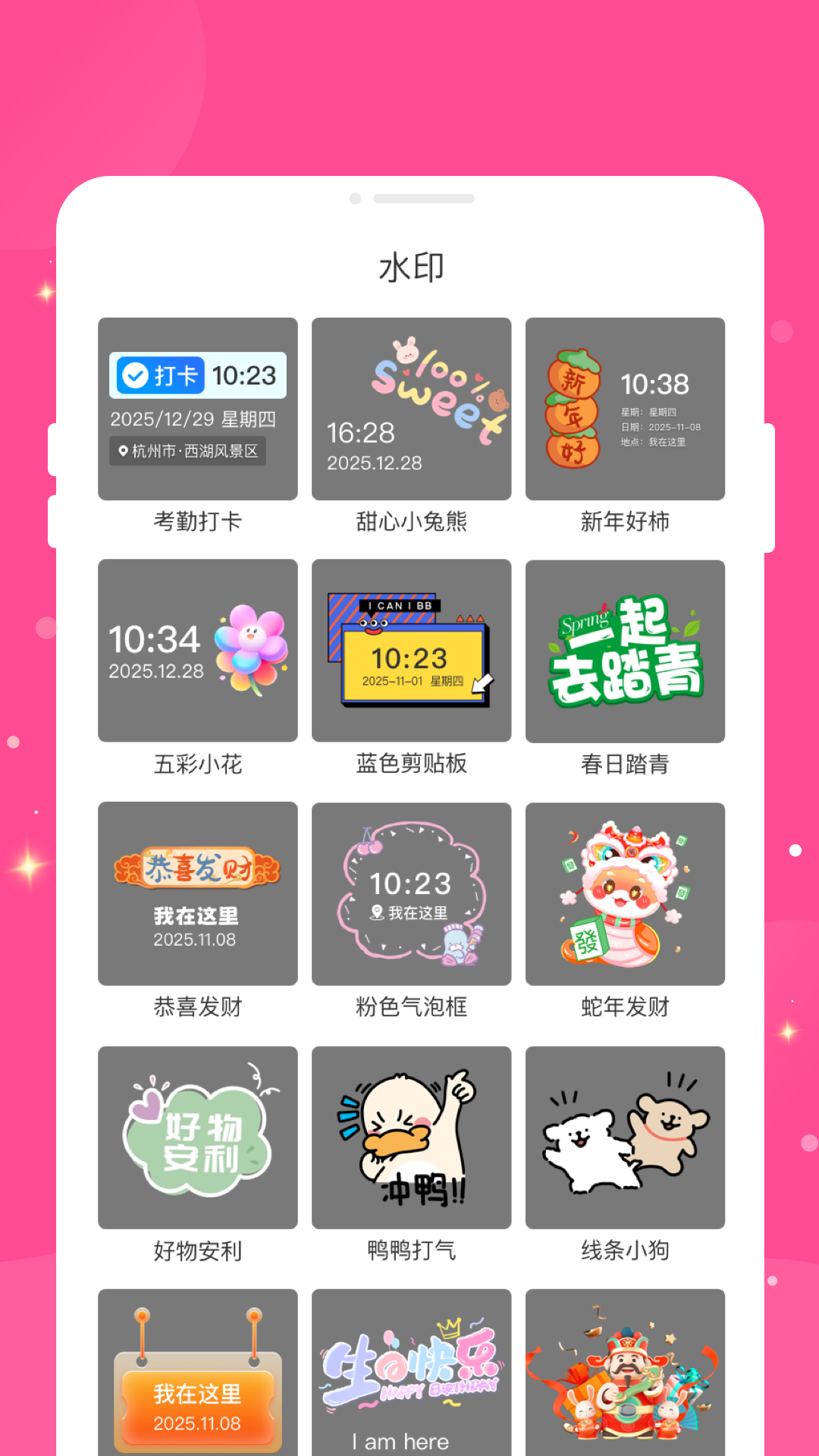This screenshot has width=819, height=1456.
Task: Select the 鸭鸭打气 cheering duck watermark
Action: 411,1136
